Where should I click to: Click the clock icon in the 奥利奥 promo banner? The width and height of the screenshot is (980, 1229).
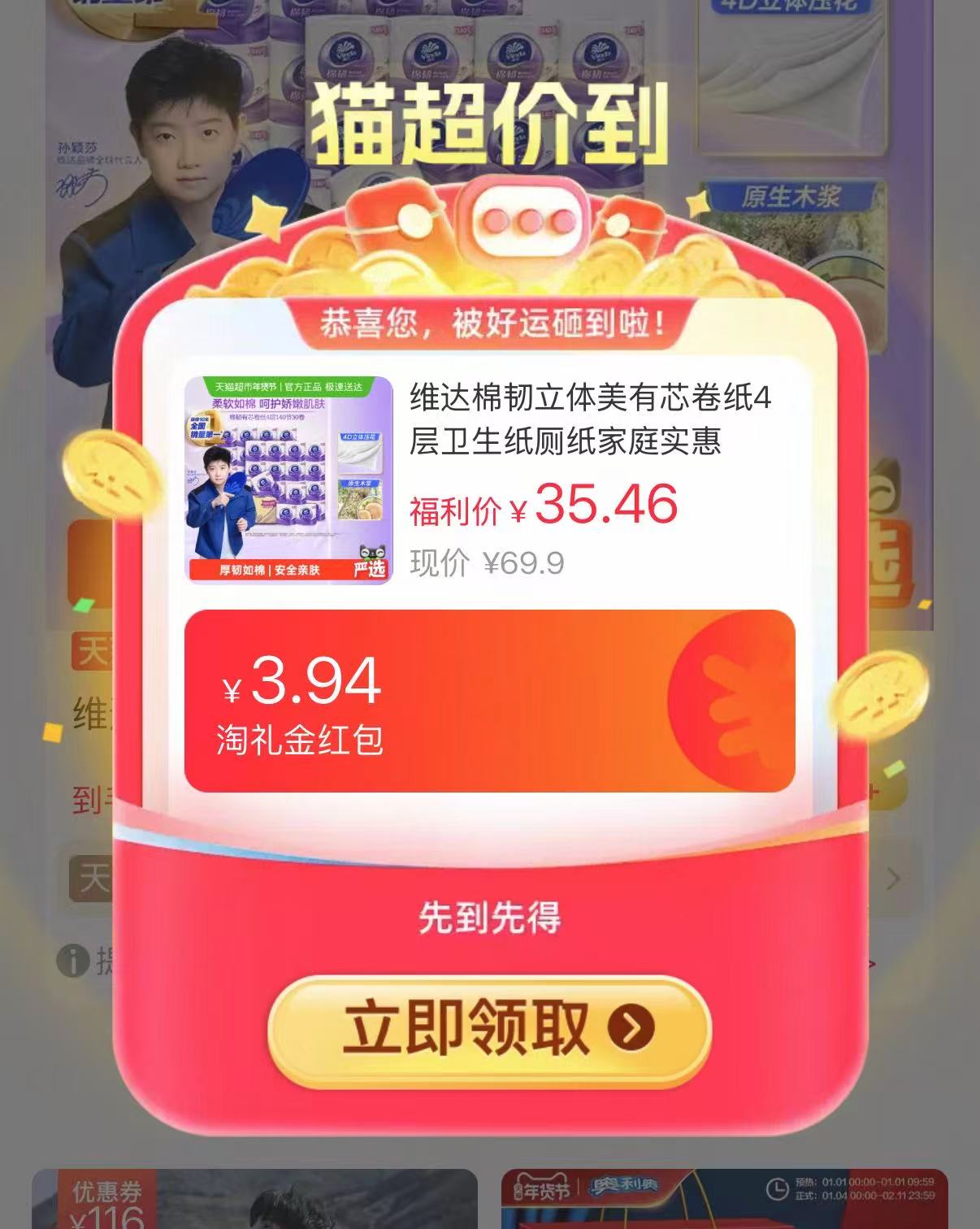point(776,1187)
